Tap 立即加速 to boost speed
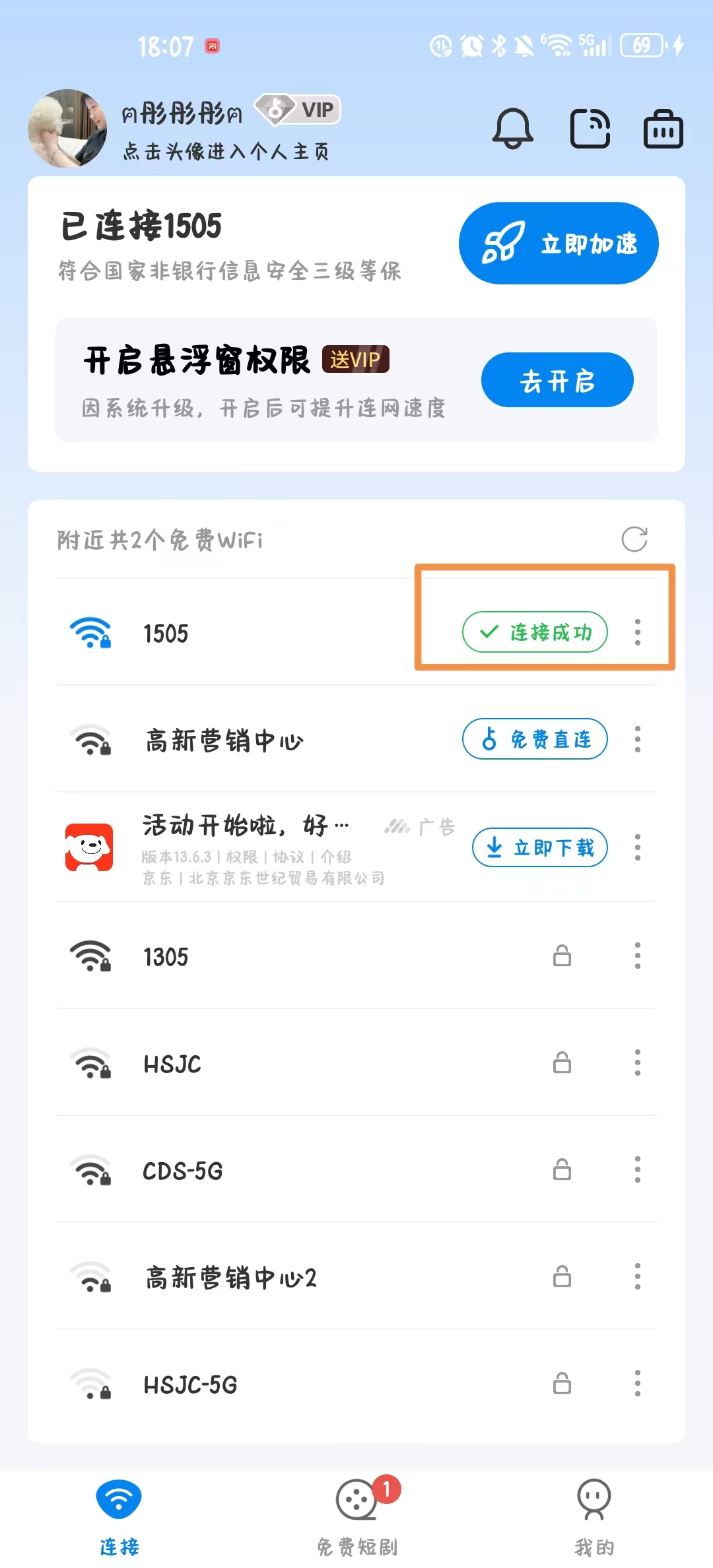The width and height of the screenshot is (713, 1568). [x=559, y=244]
